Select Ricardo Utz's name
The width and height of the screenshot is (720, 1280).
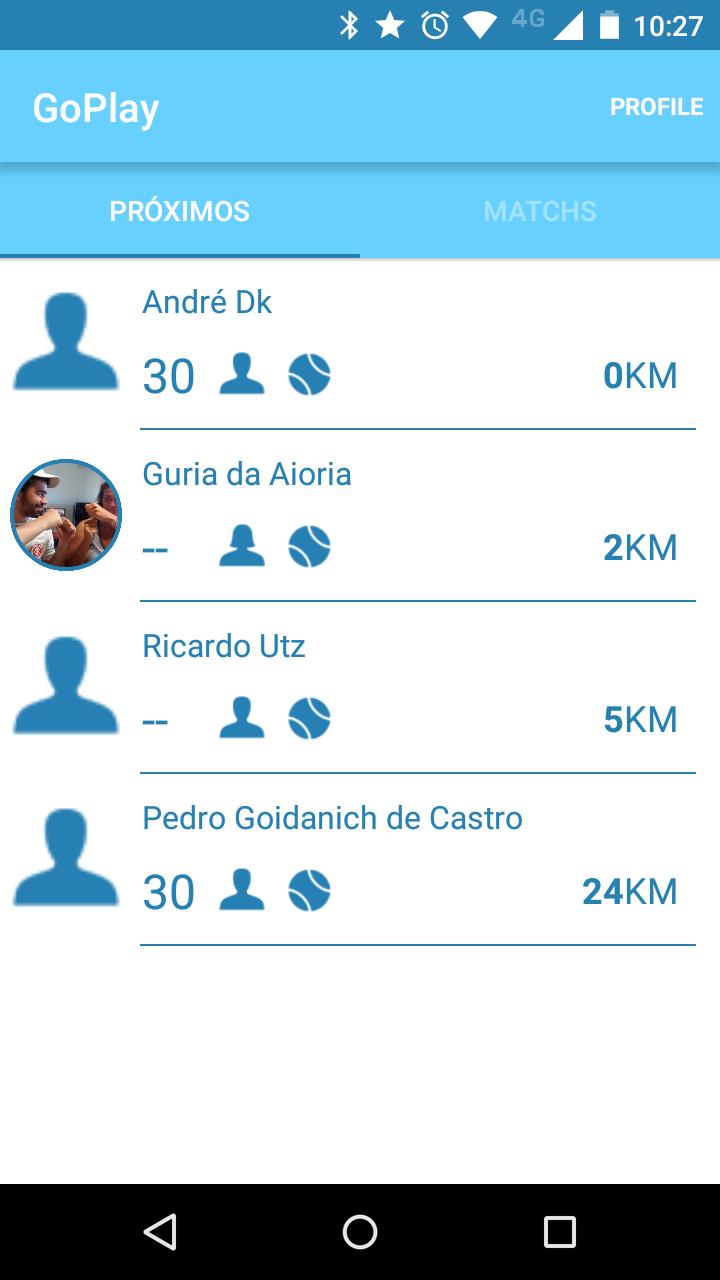(224, 646)
